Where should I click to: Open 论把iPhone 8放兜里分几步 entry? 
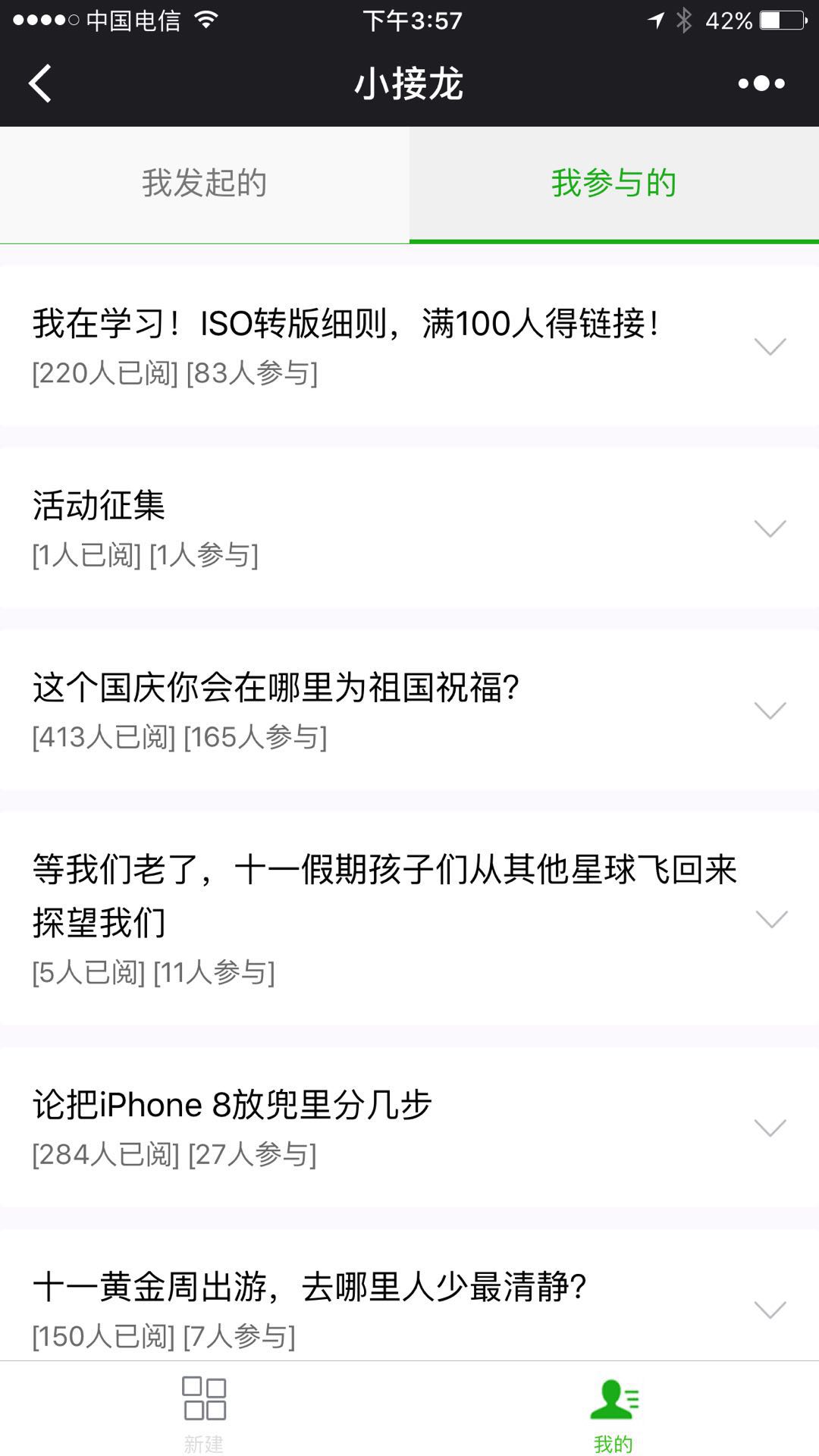click(x=409, y=1128)
